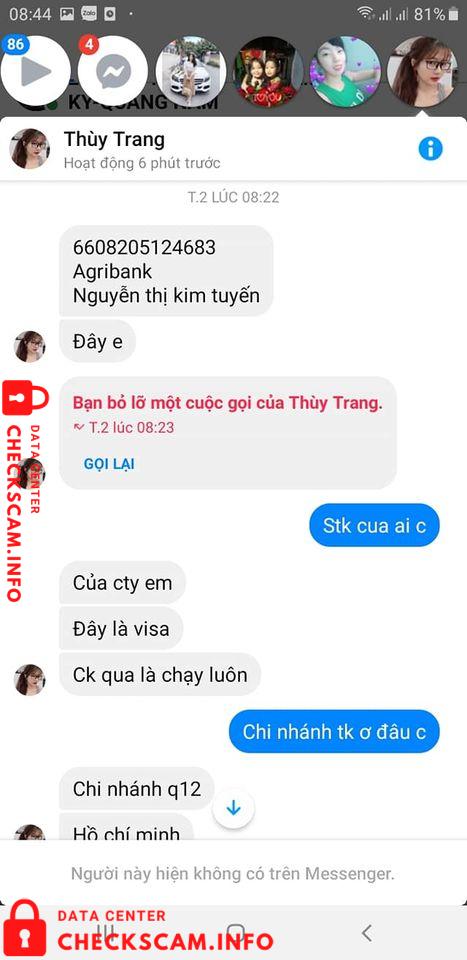Open the chat head with the green shirt
Screen dimensions: 467x960
pos(345,71)
